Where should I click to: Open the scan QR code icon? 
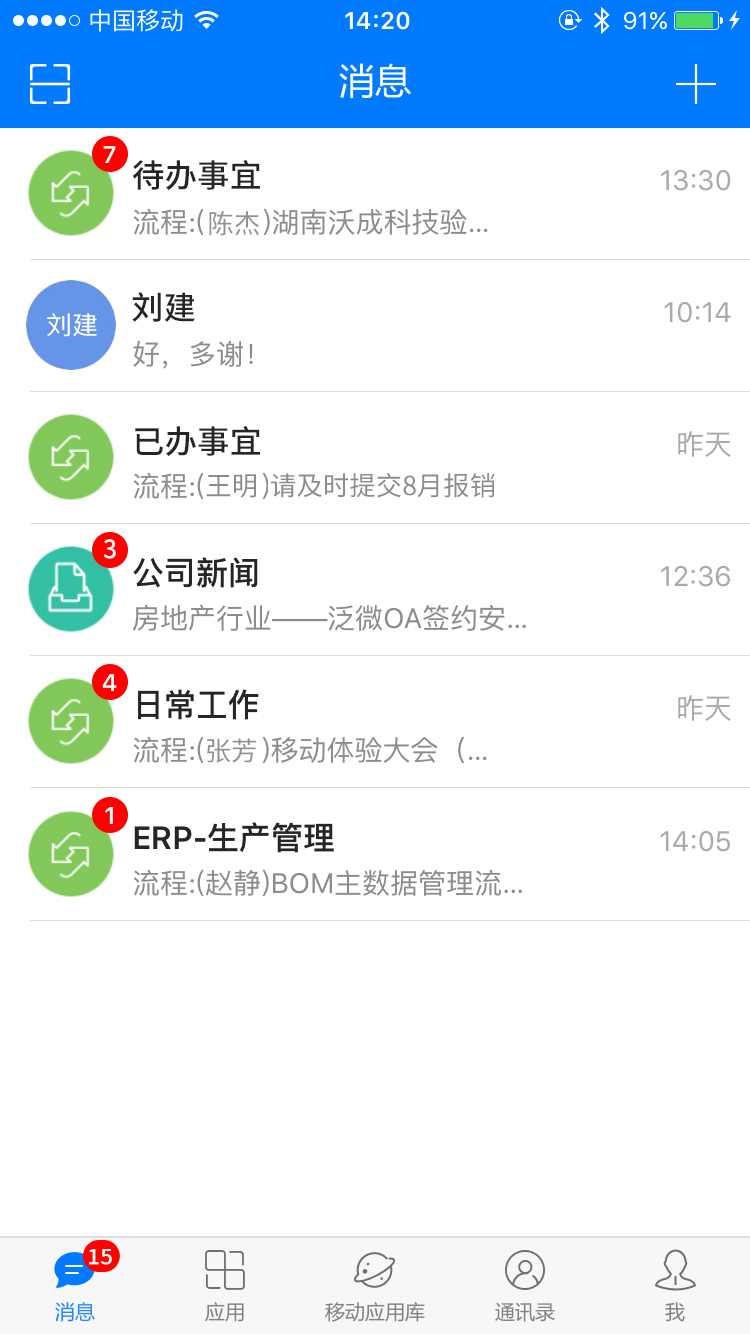click(50, 84)
